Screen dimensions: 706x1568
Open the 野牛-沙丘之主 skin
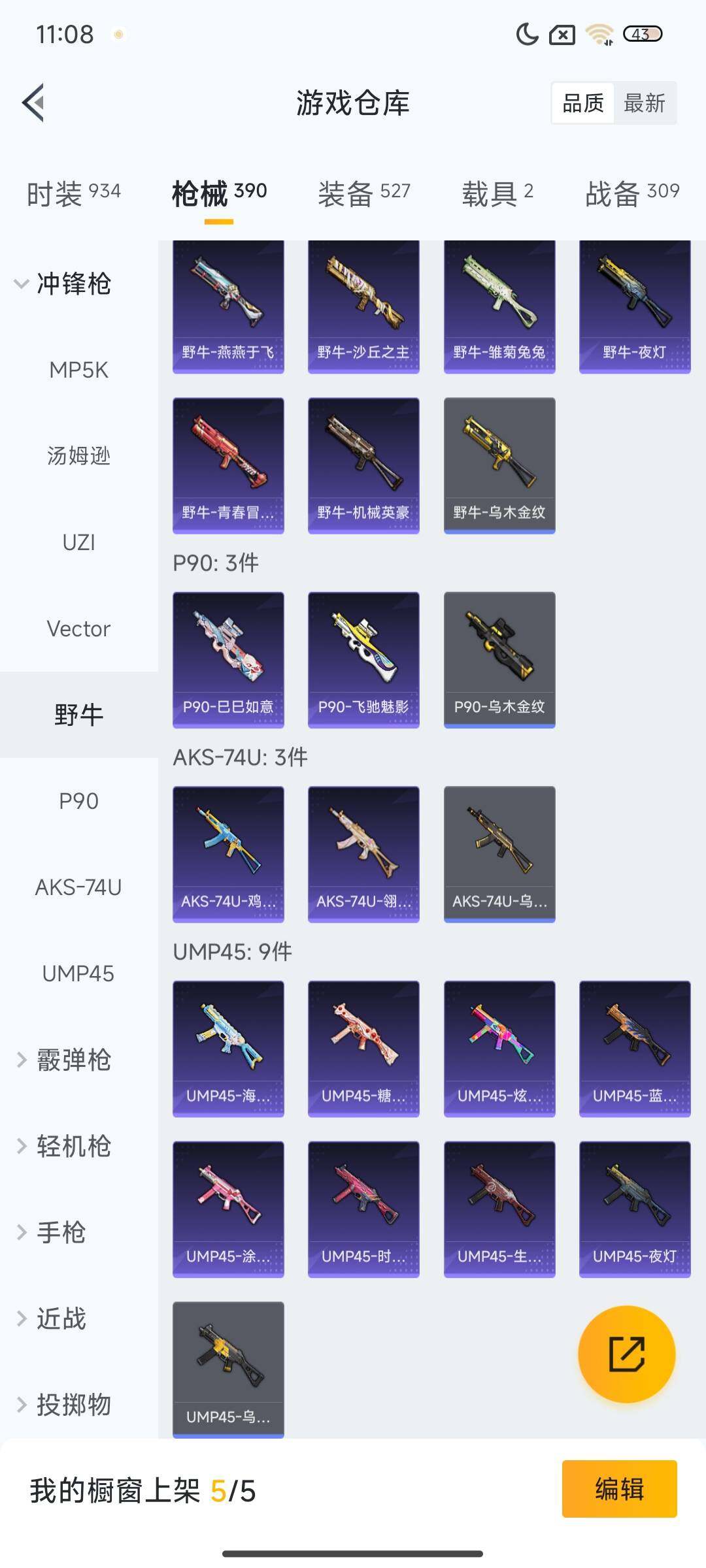[x=363, y=307]
